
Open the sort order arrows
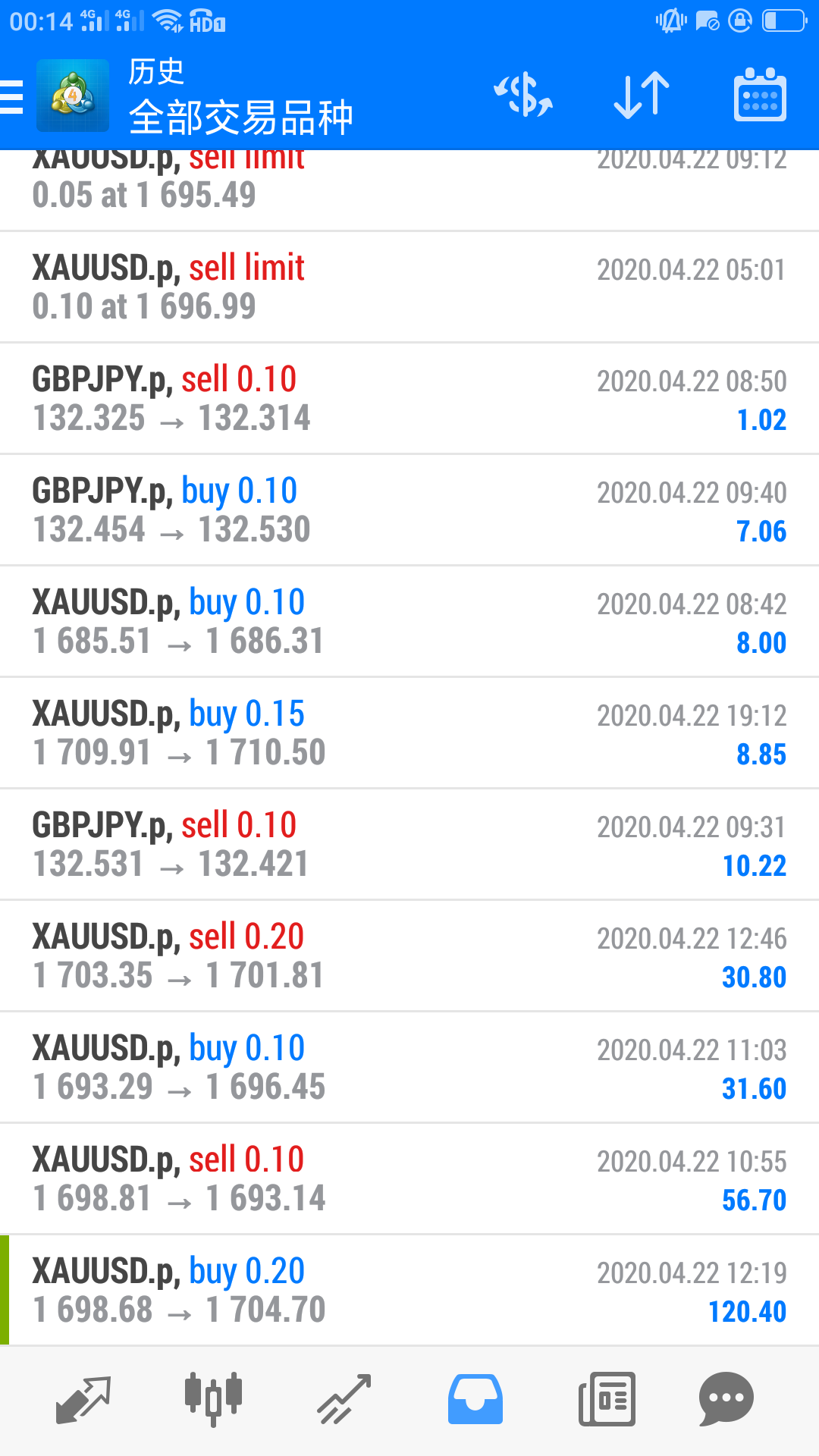[x=641, y=96]
